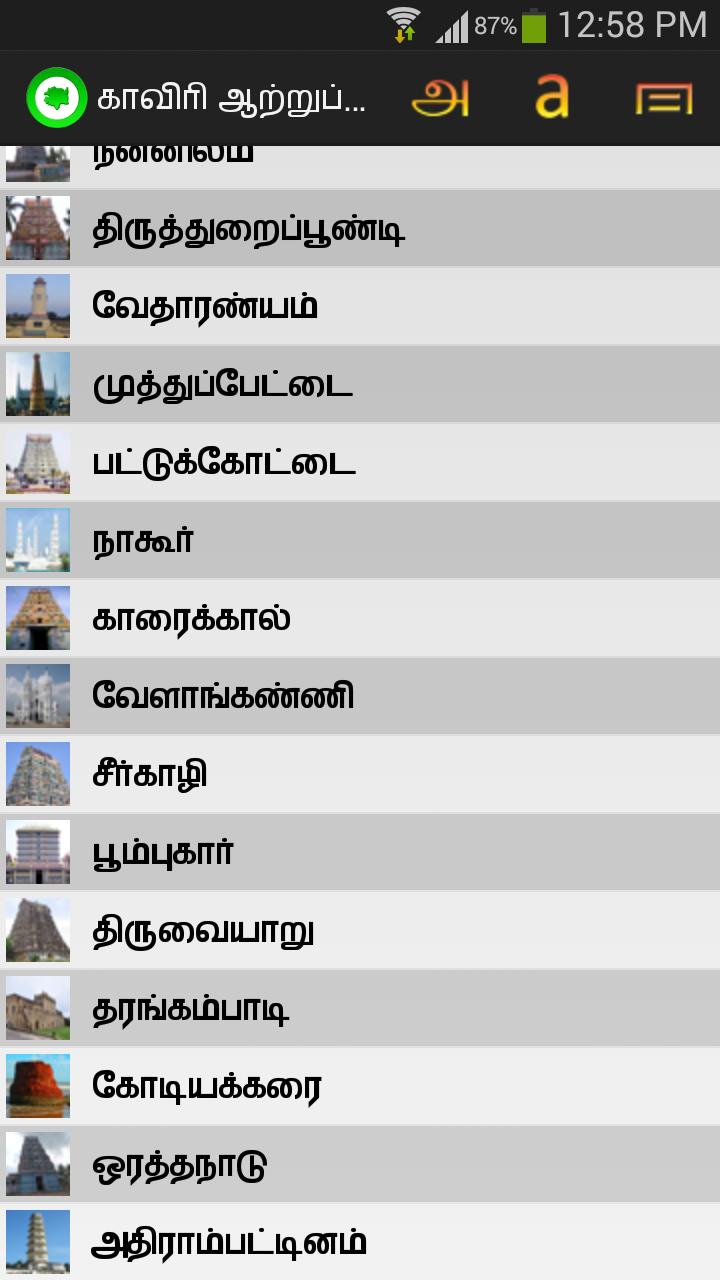Select ஒரத்தநாடு row
This screenshot has height=1280, width=720.
[x=360, y=1164]
